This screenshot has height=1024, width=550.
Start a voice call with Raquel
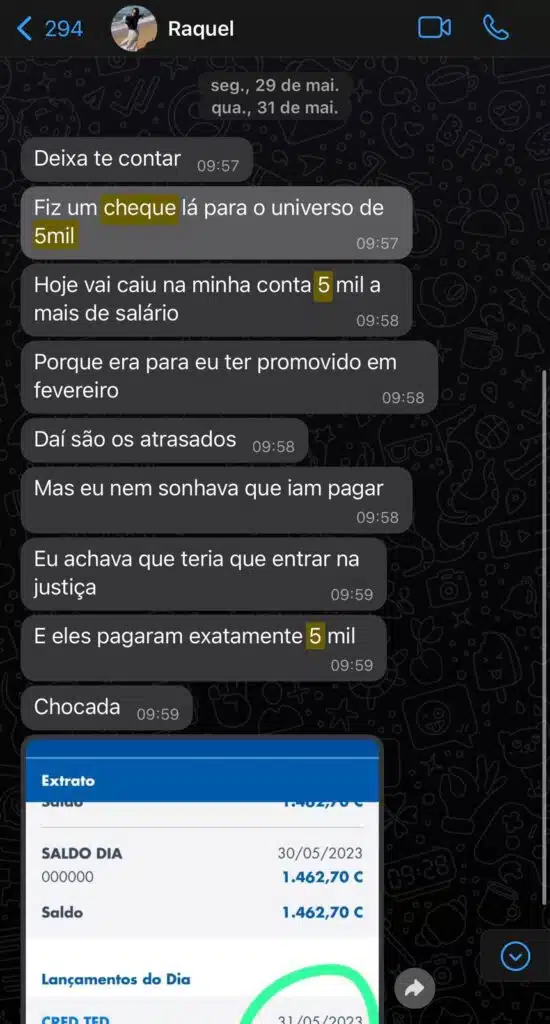(496, 27)
